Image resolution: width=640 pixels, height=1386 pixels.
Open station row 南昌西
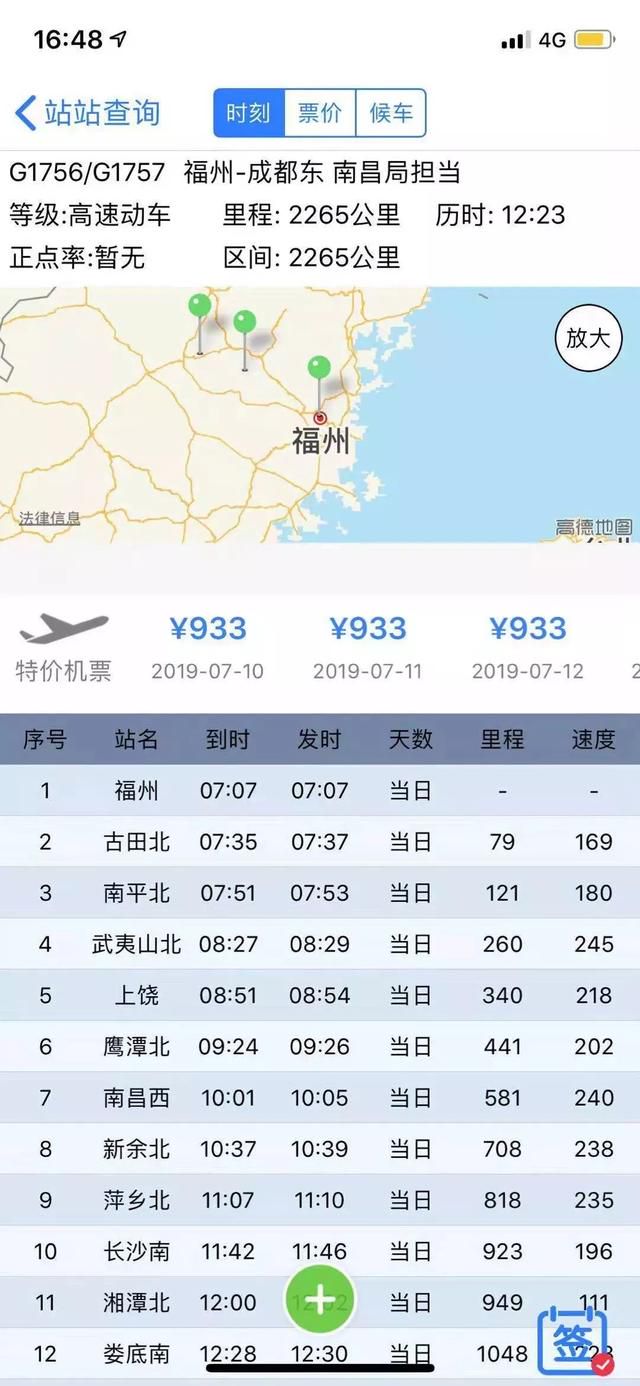pyautogui.click(x=320, y=1098)
